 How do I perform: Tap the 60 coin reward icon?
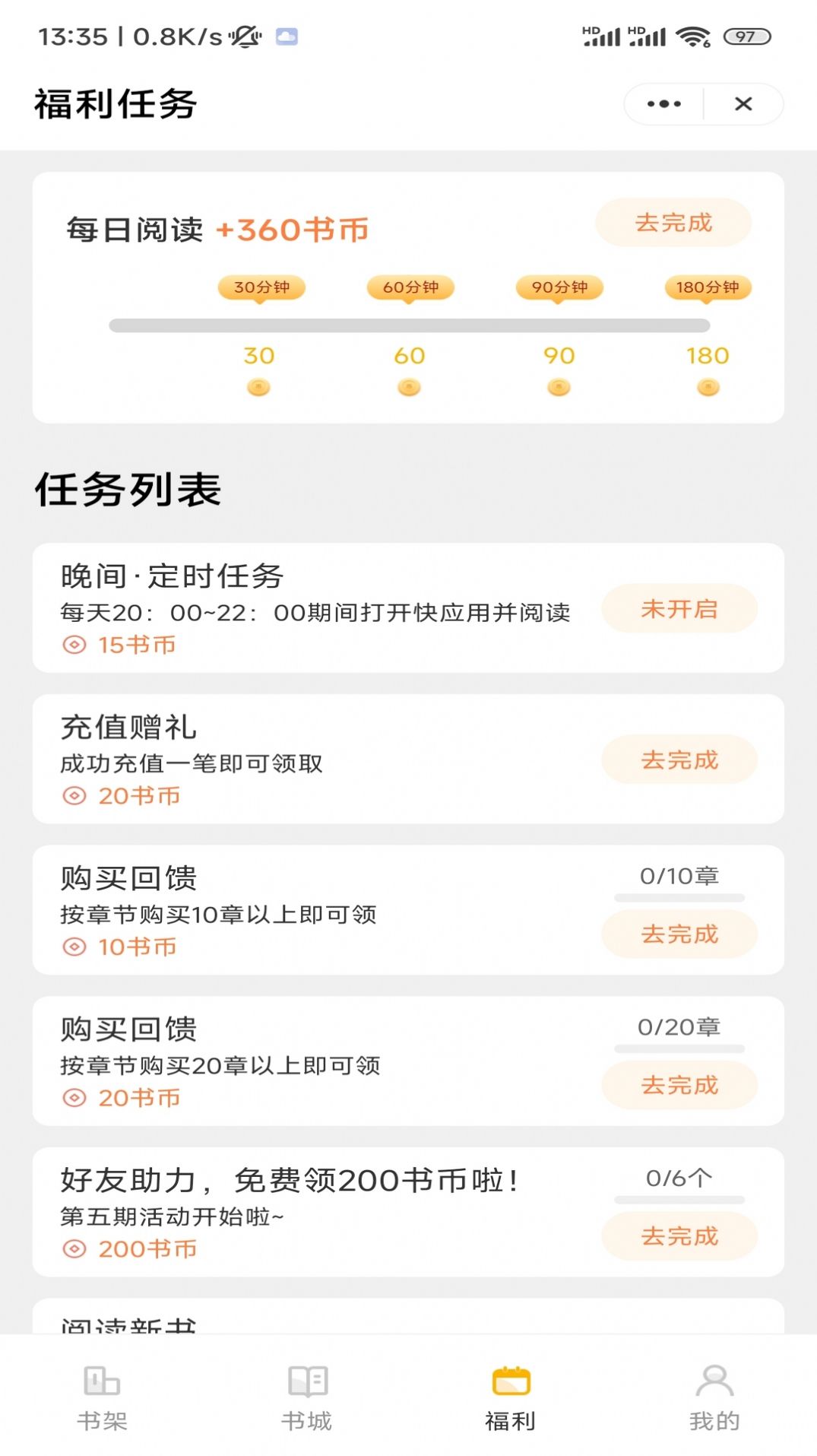[x=409, y=387]
